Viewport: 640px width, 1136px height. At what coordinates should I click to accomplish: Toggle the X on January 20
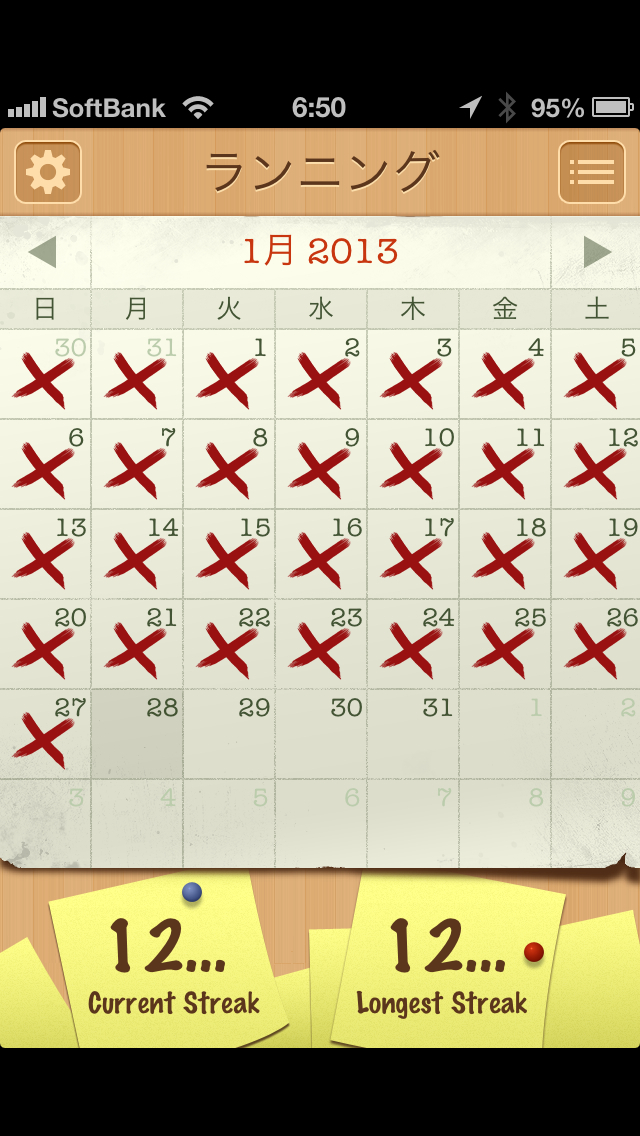[x=45, y=644]
